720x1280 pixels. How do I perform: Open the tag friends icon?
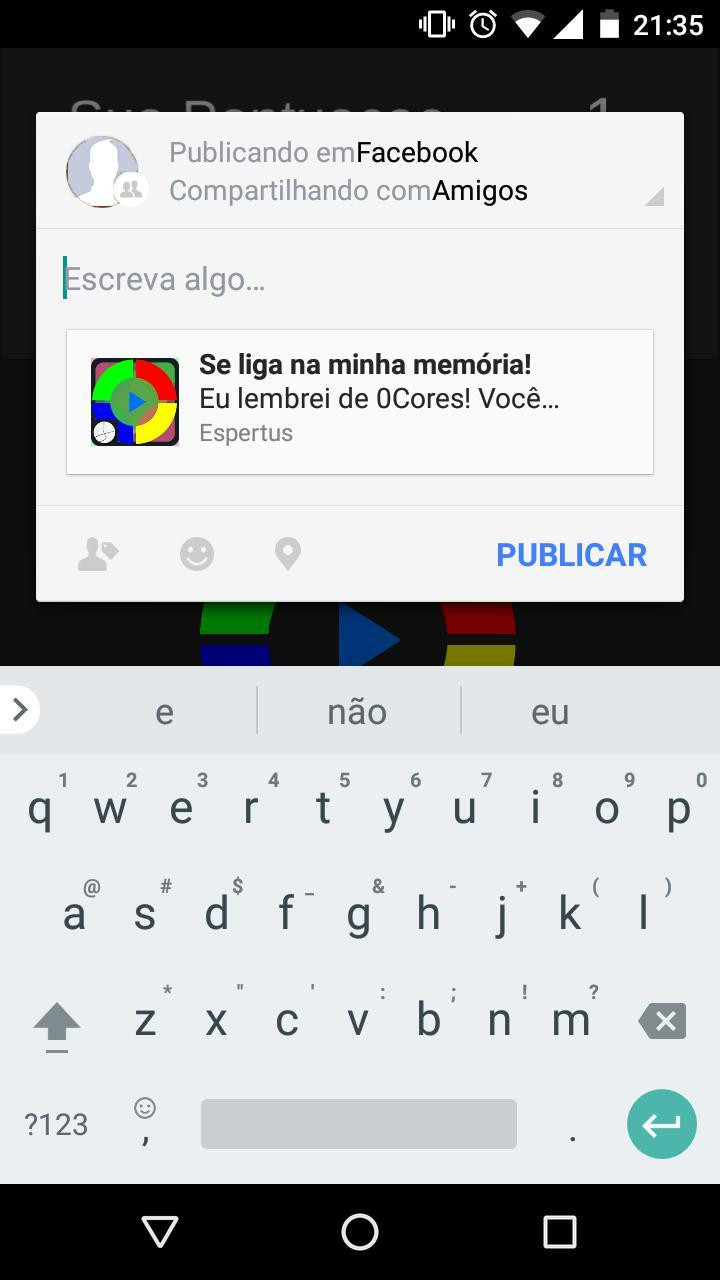click(x=98, y=553)
